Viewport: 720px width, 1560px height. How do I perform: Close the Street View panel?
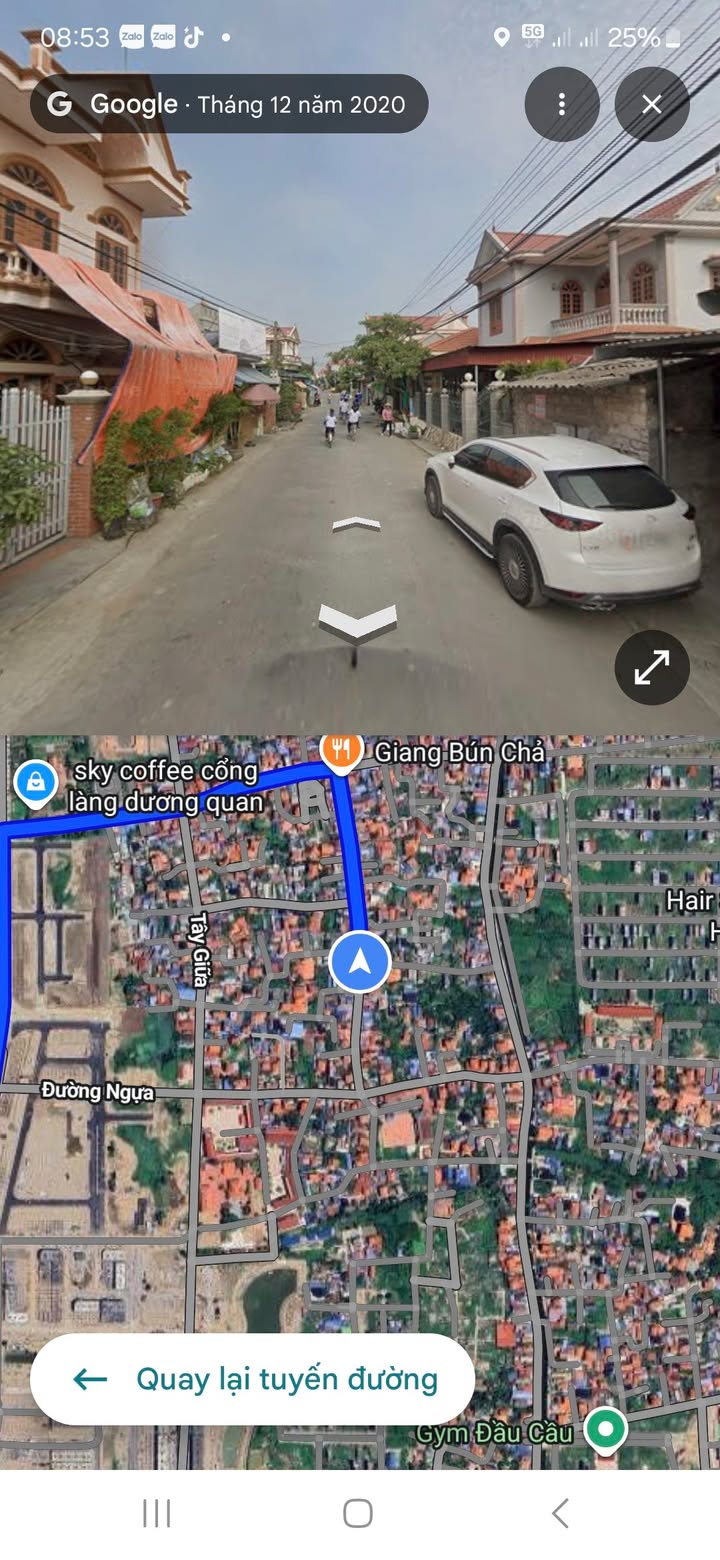652,103
